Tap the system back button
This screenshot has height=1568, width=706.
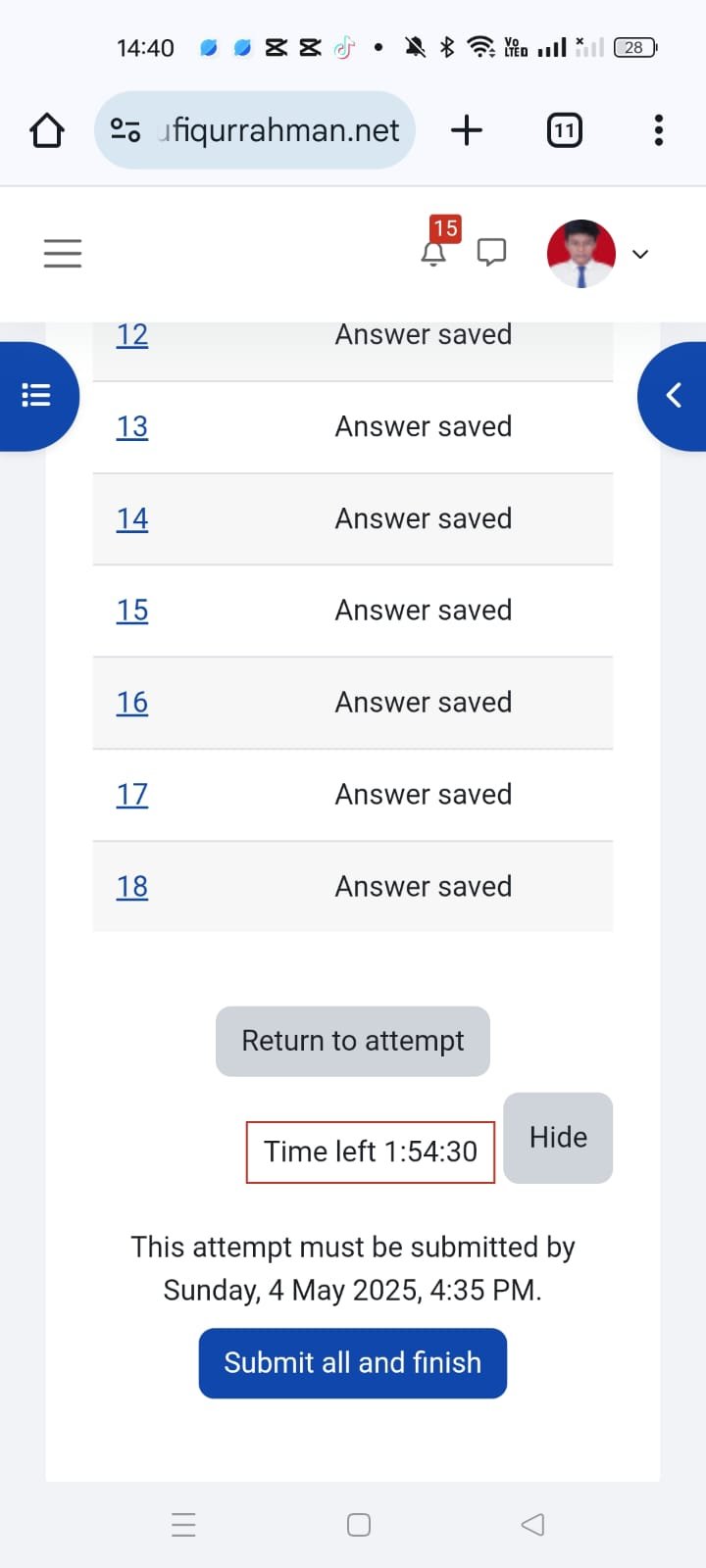[x=532, y=1525]
